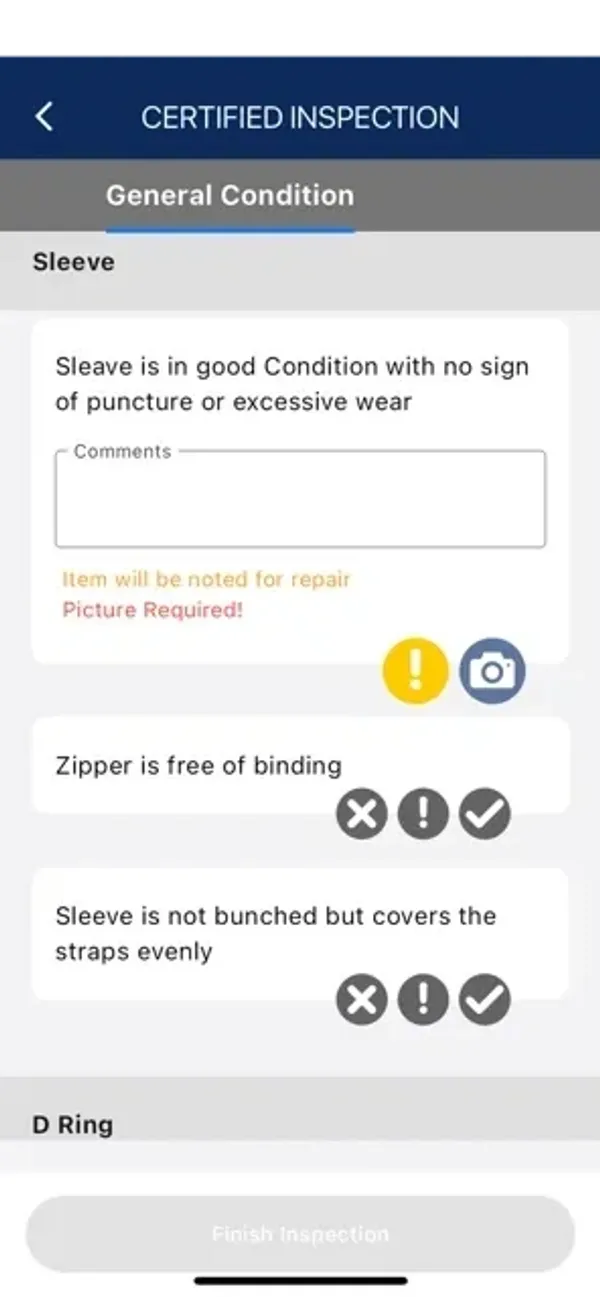Viewport: 600px width, 1297px height.
Task: Tap the Finish Inspection button
Action: pyautogui.click(x=300, y=1234)
